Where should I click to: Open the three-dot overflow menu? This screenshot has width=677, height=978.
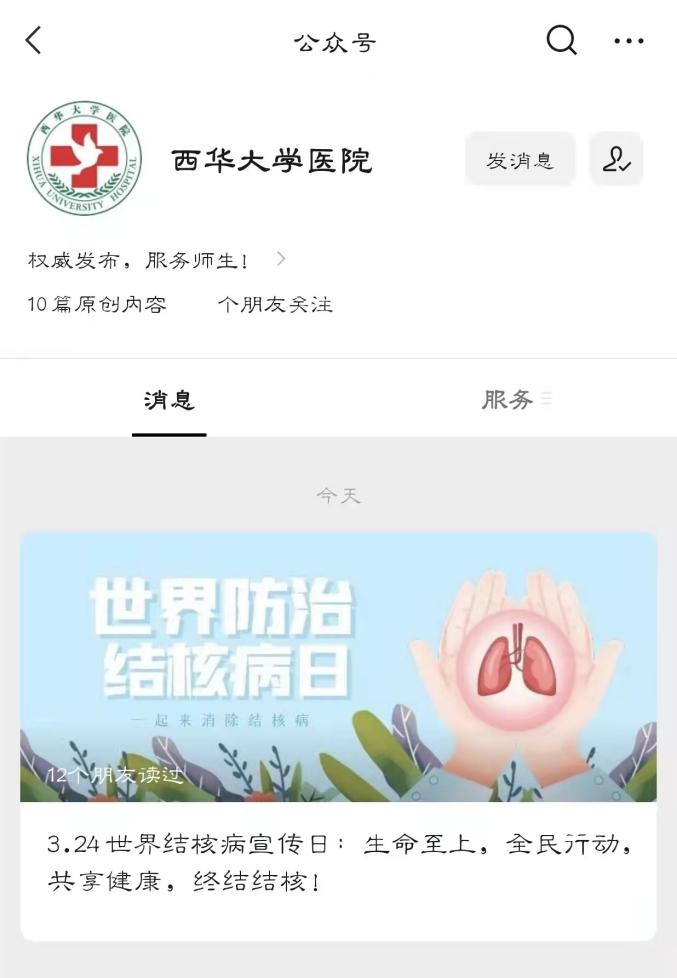pos(628,41)
